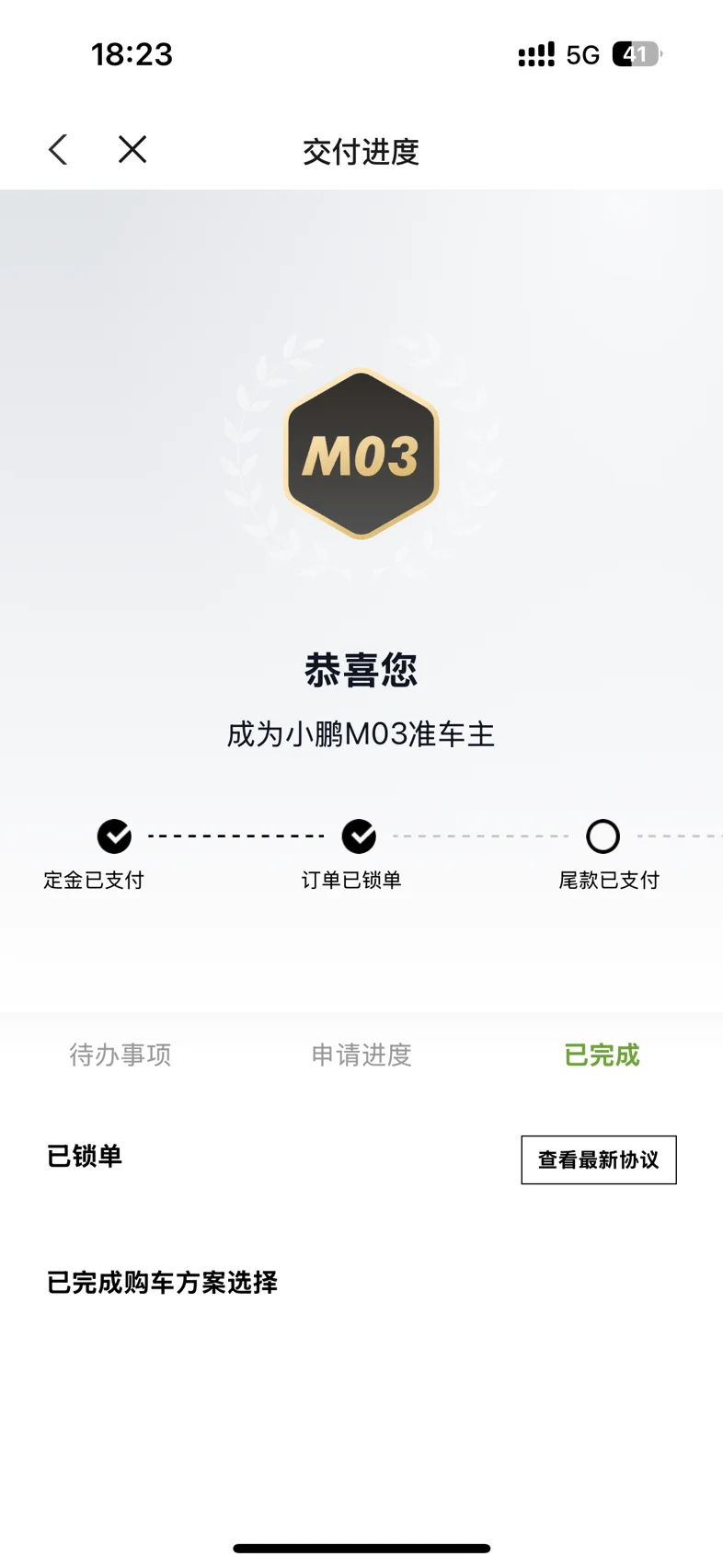Tap the 查看最新协议 button
Screen dimensions: 723x1568
tap(599, 1159)
